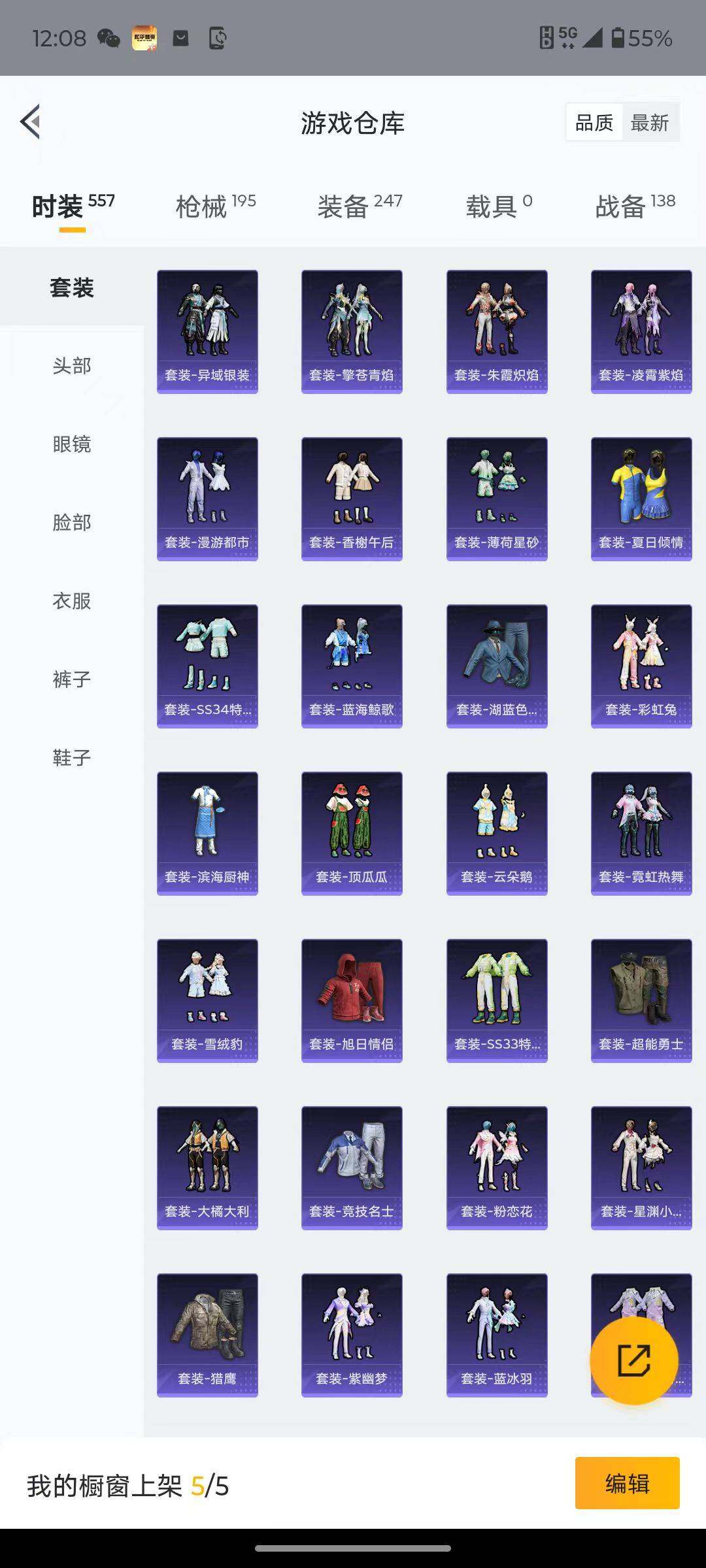Tap the 装备 247 count indicator
706x1568 pixels.
click(361, 204)
